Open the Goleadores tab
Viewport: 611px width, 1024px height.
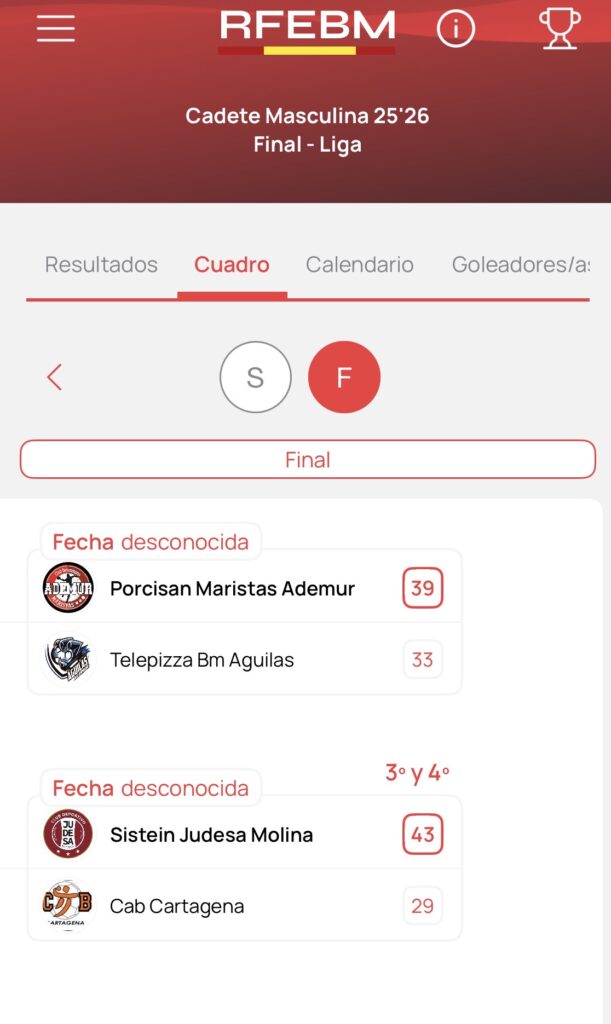tap(519, 265)
